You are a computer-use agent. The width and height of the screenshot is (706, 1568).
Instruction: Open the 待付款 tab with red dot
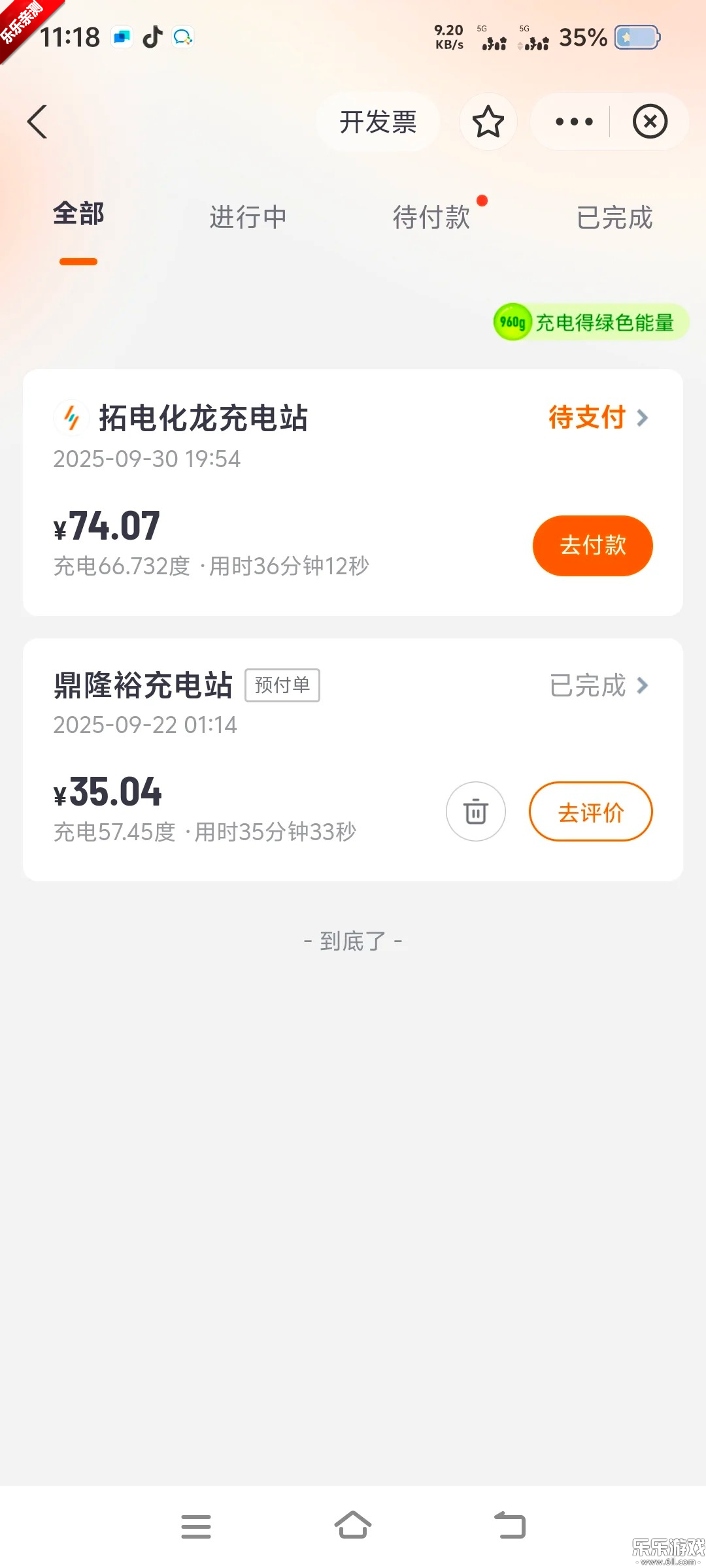[431, 216]
